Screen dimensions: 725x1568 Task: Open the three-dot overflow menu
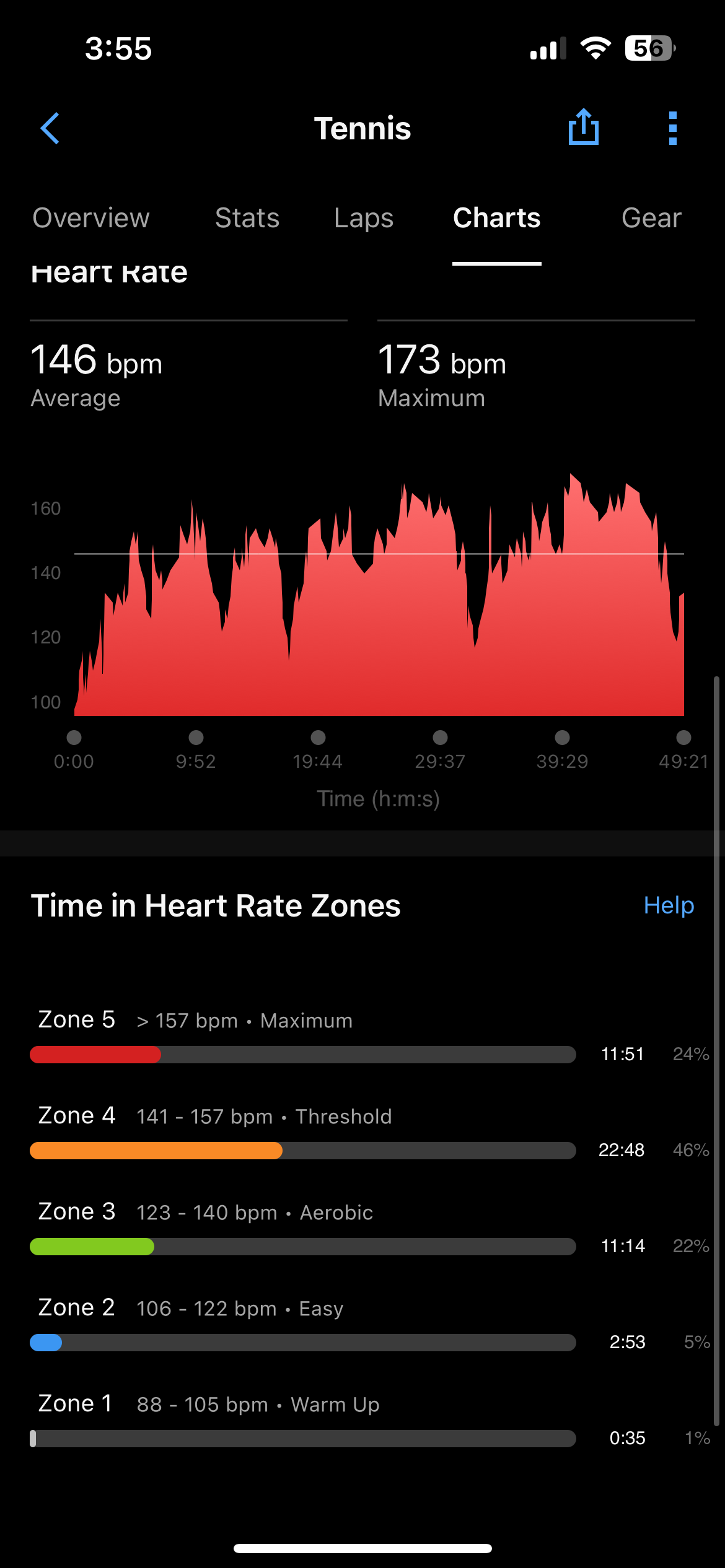[673, 128]
